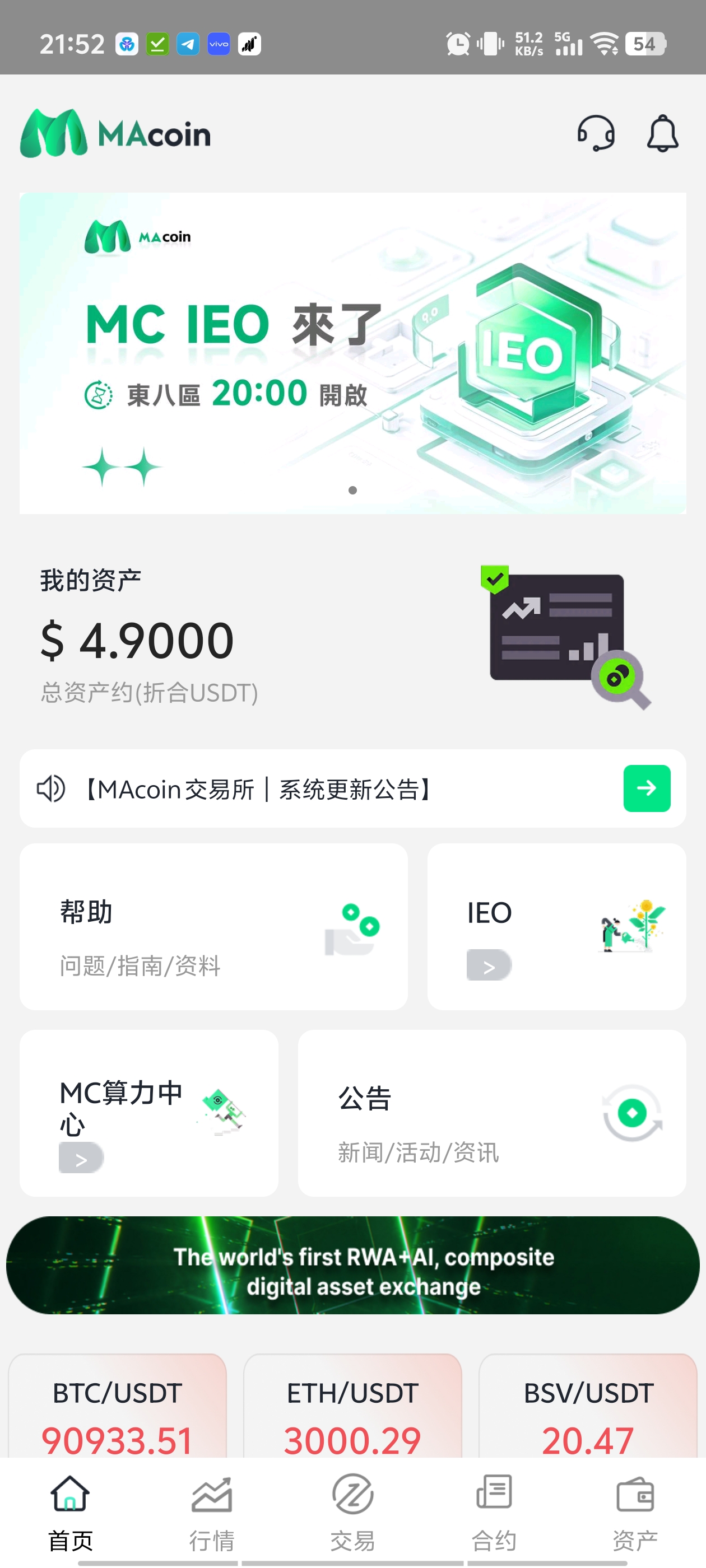Tap the RWA+AI exchange banner
The width and height of the screenshot is (706, 1568).
coord(352,1265)
